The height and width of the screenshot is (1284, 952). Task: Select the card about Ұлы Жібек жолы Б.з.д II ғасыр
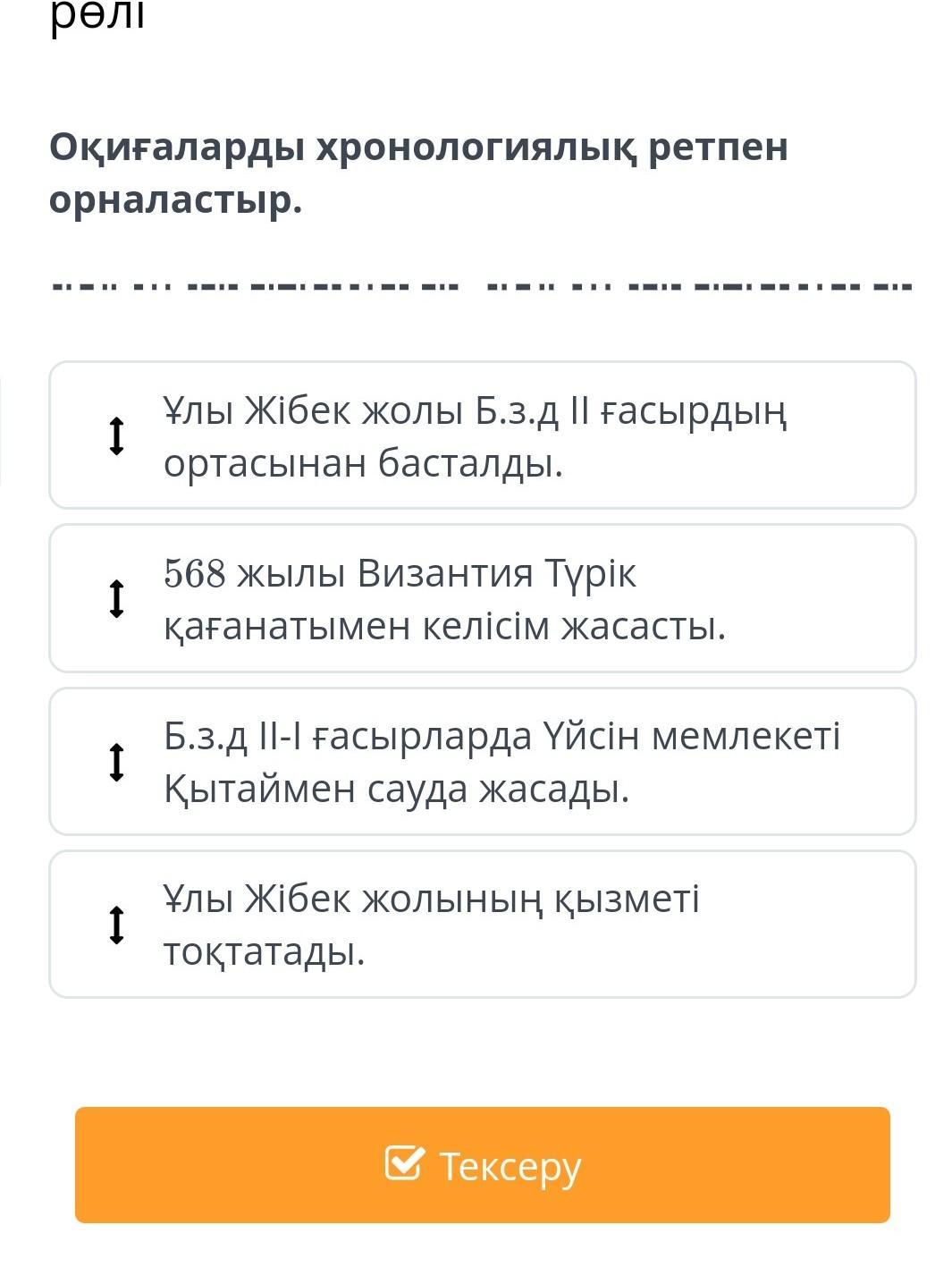[482, 435]
